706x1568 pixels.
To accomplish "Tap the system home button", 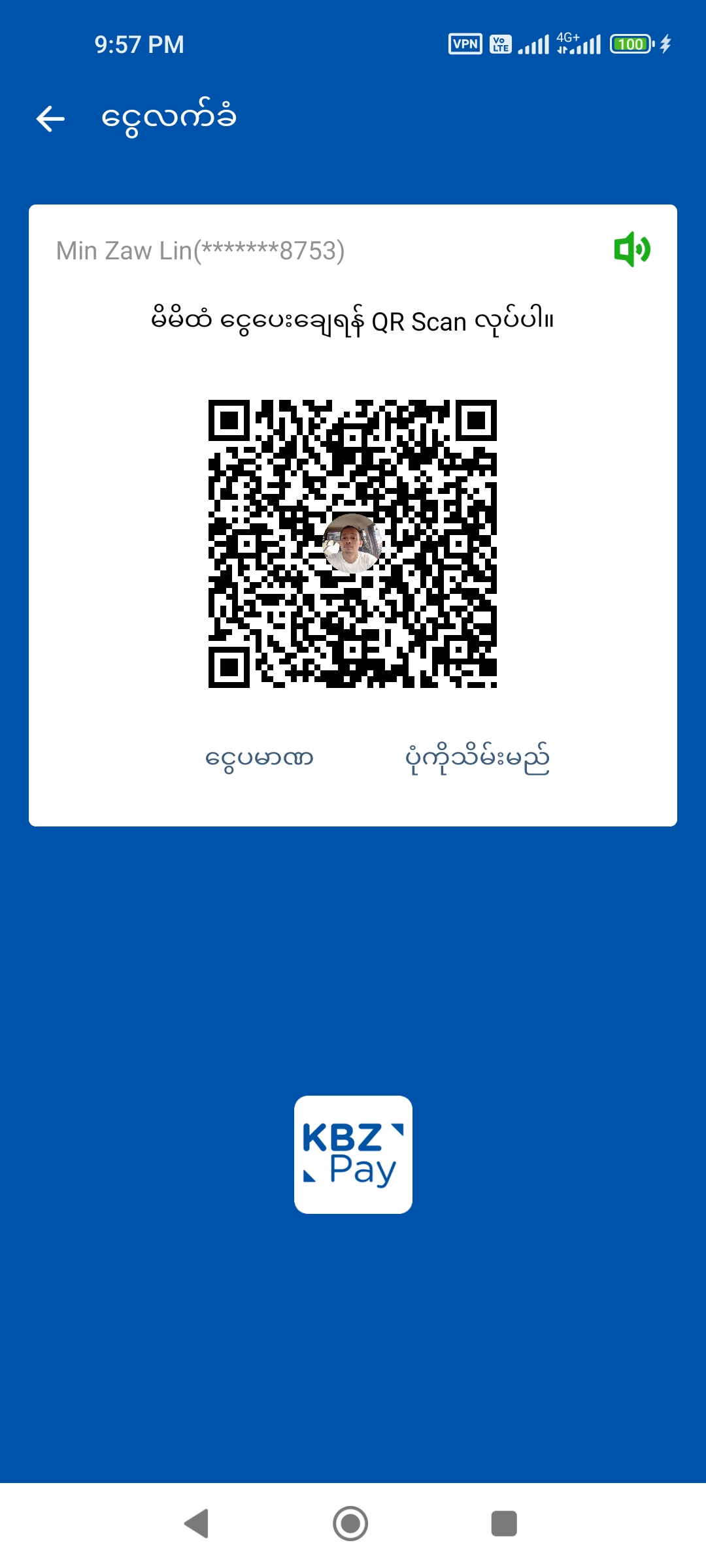I will coord(350,1524).
